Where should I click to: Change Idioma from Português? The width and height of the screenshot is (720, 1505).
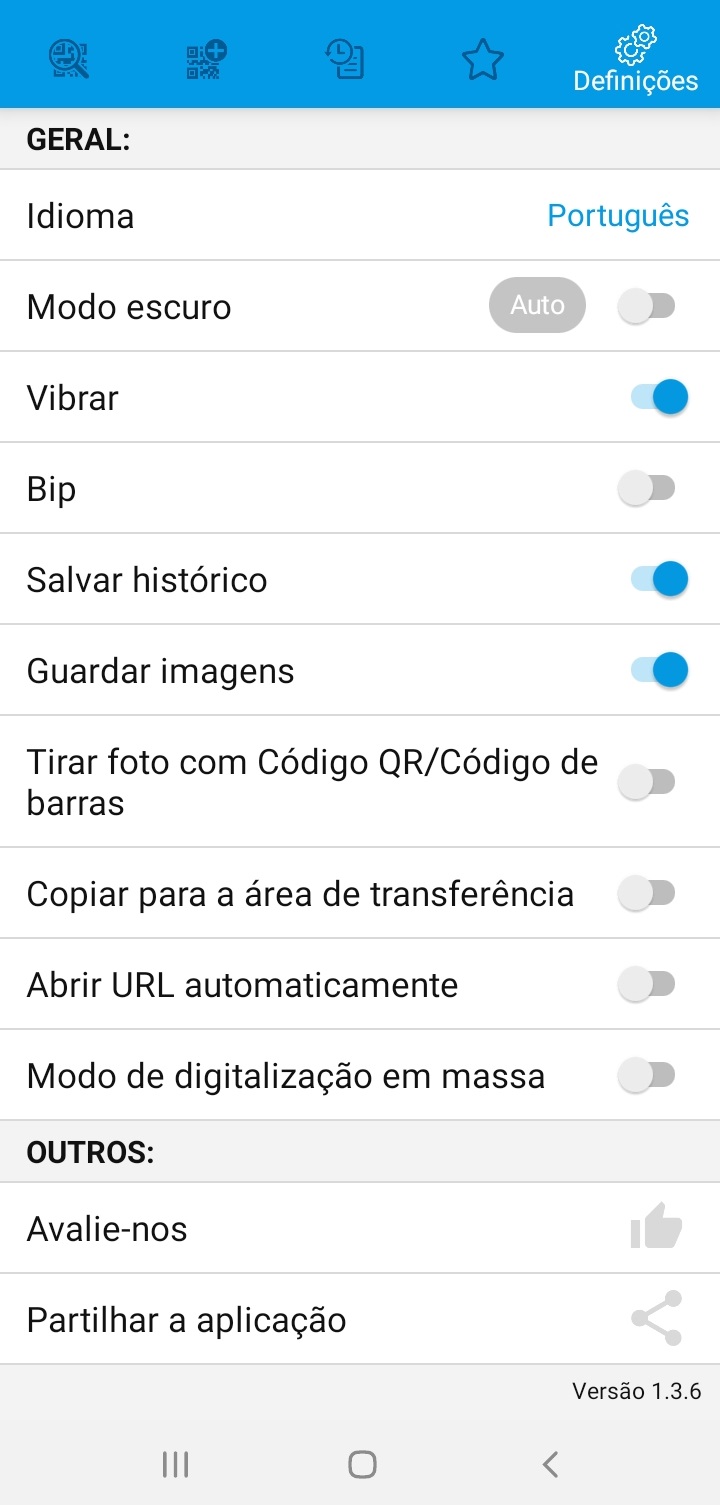[x=618, y=216]
